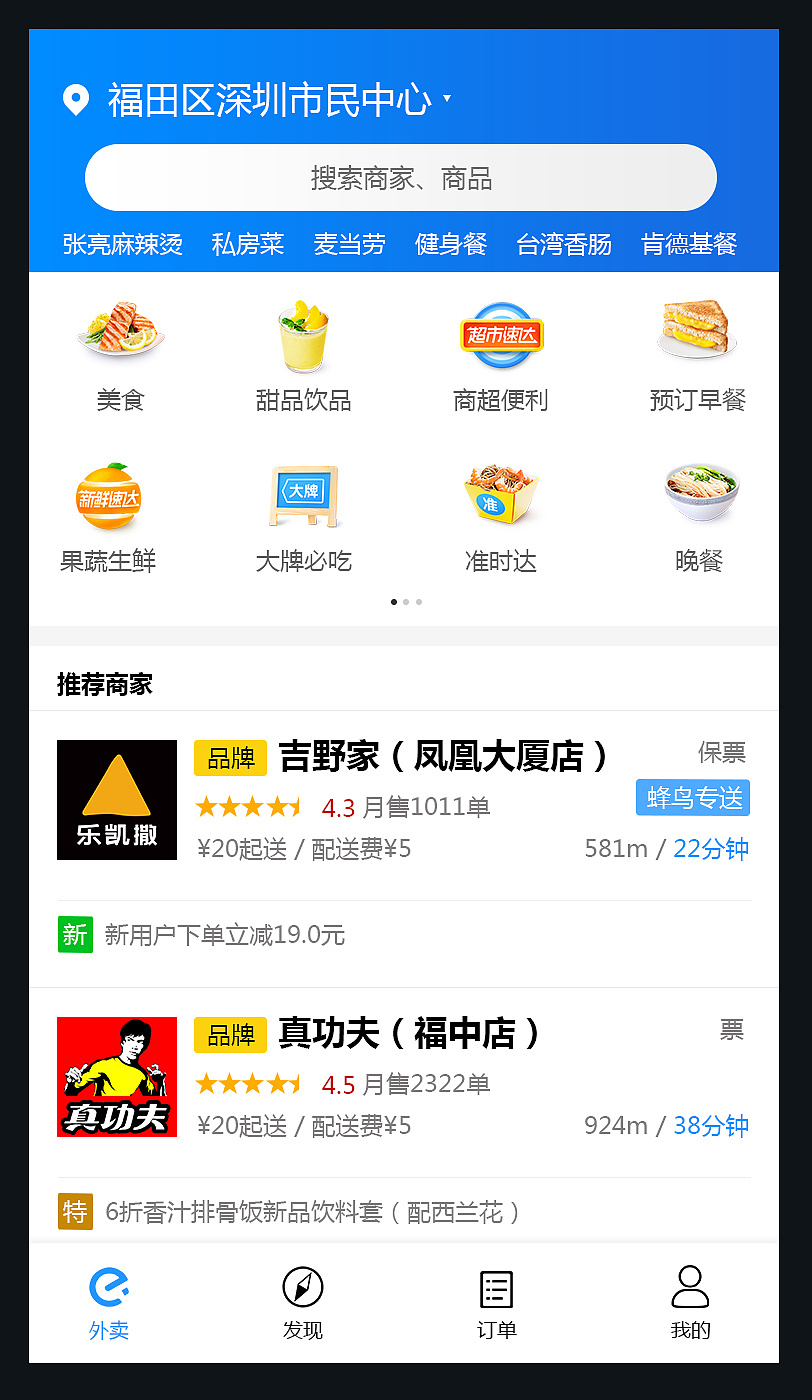
Task: Open the 晚餐 dinner category icon
Action: [x=700, y=494]
